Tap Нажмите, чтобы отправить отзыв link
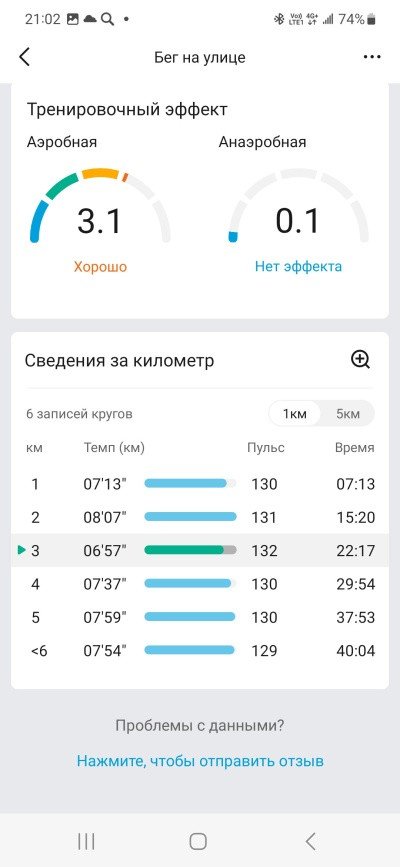Screen dimensions: 400x867 [x=200, y=761]
